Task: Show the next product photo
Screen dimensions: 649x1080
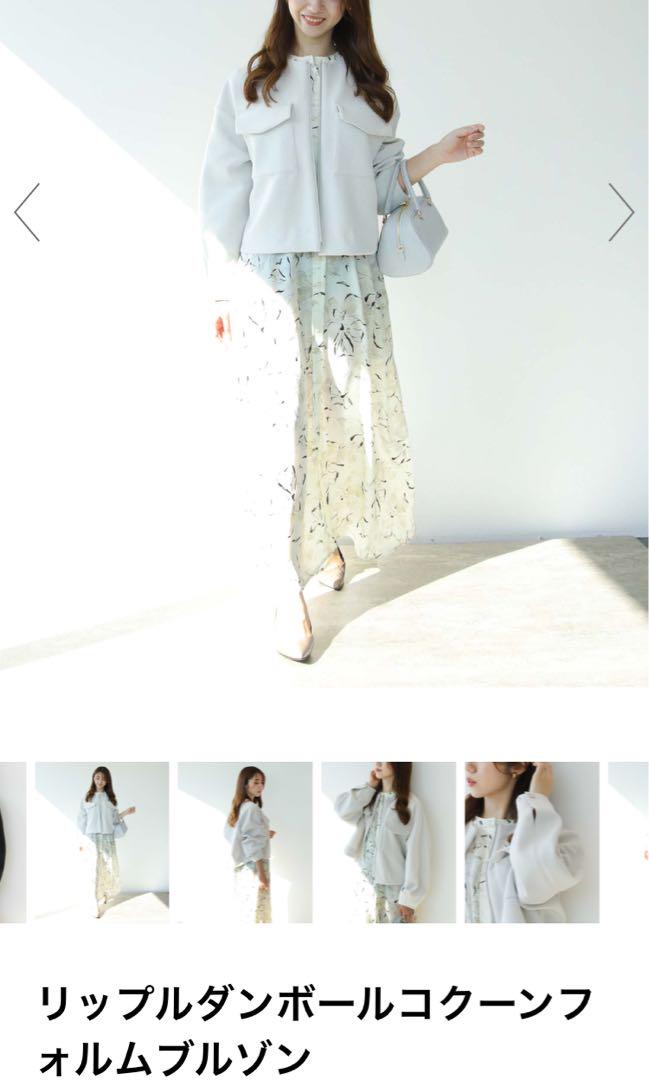Action: 621,213
